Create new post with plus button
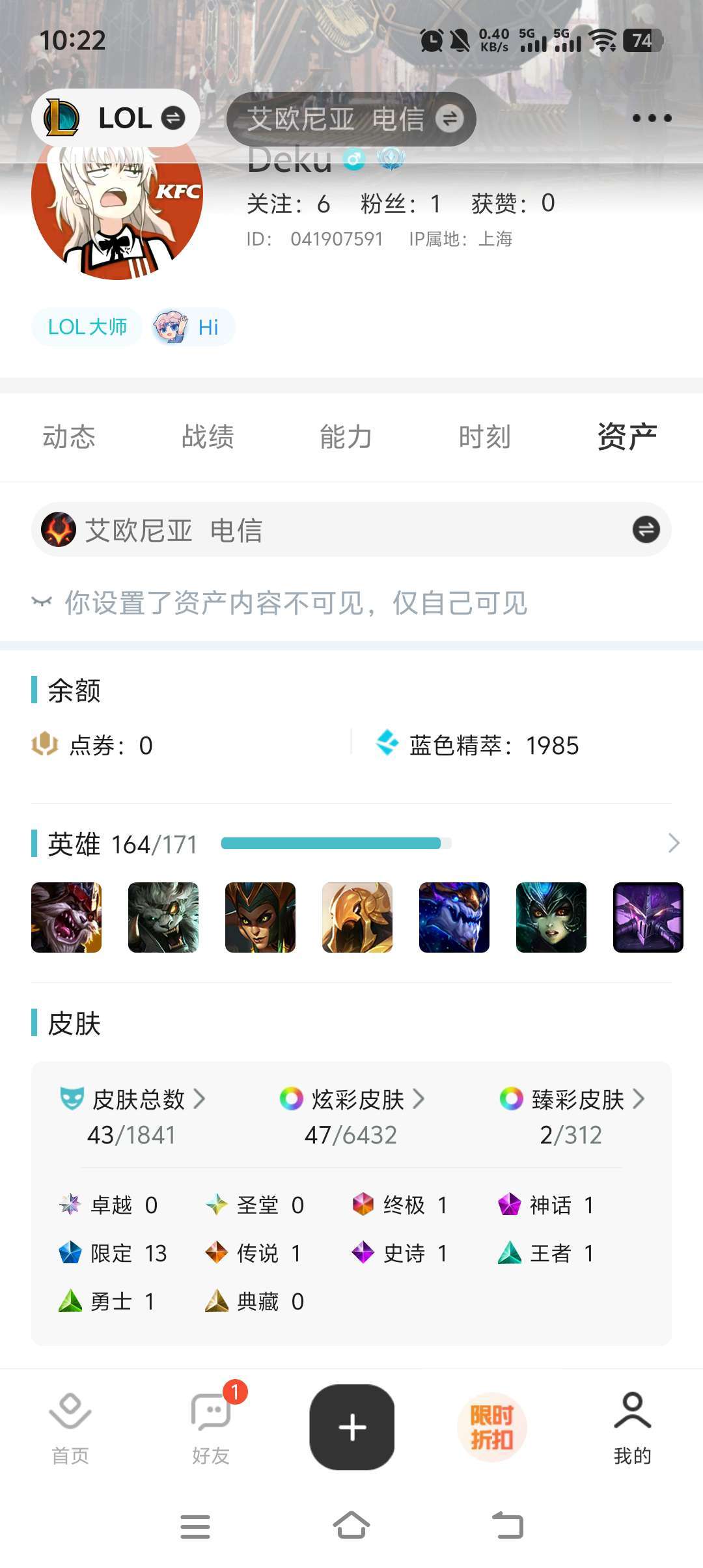Image resolution: width=703 pixels, height=1568 pixels. [x=352, y=1427]
